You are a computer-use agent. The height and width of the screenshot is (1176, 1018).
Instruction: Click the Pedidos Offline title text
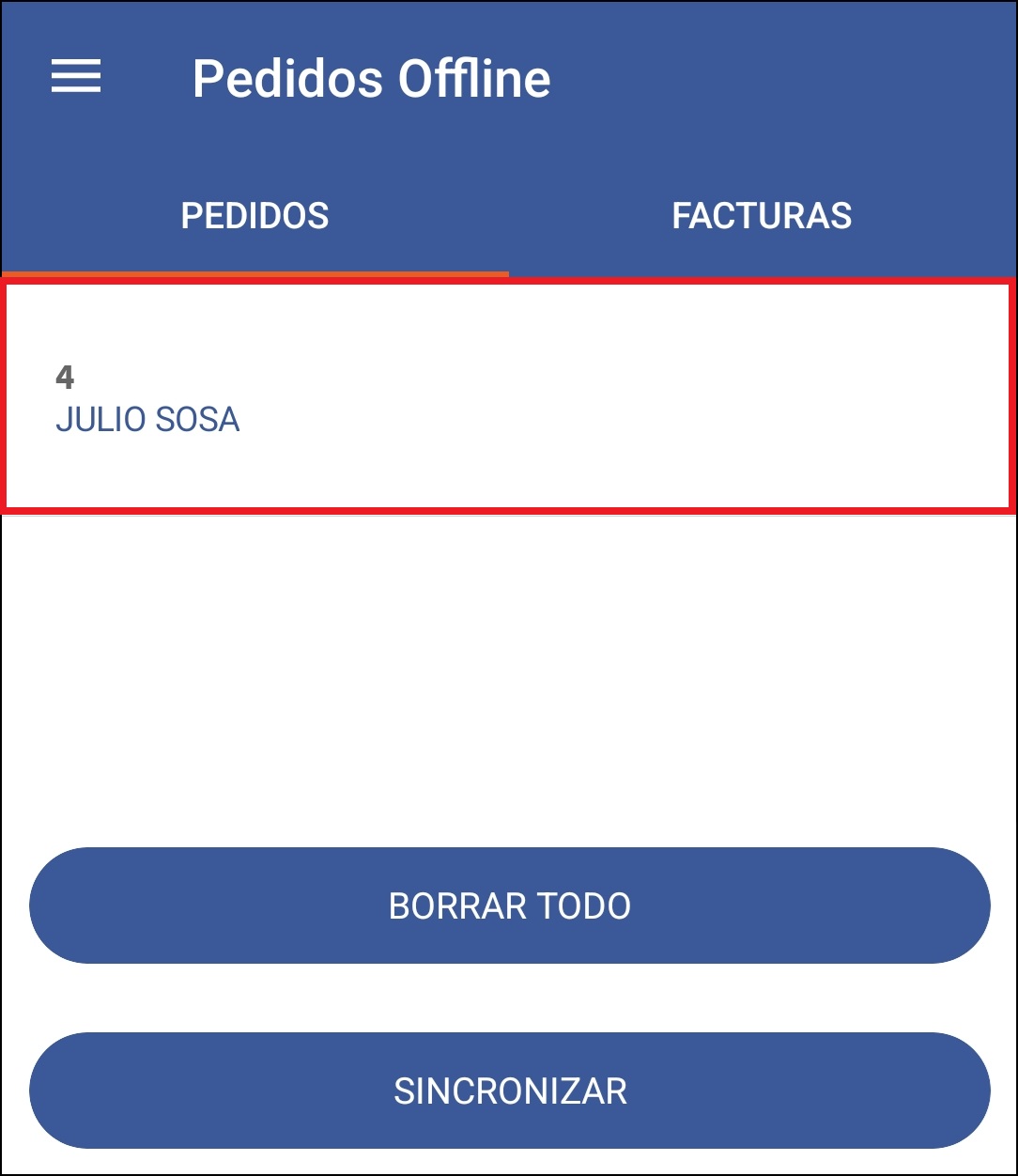click(372, 78)
